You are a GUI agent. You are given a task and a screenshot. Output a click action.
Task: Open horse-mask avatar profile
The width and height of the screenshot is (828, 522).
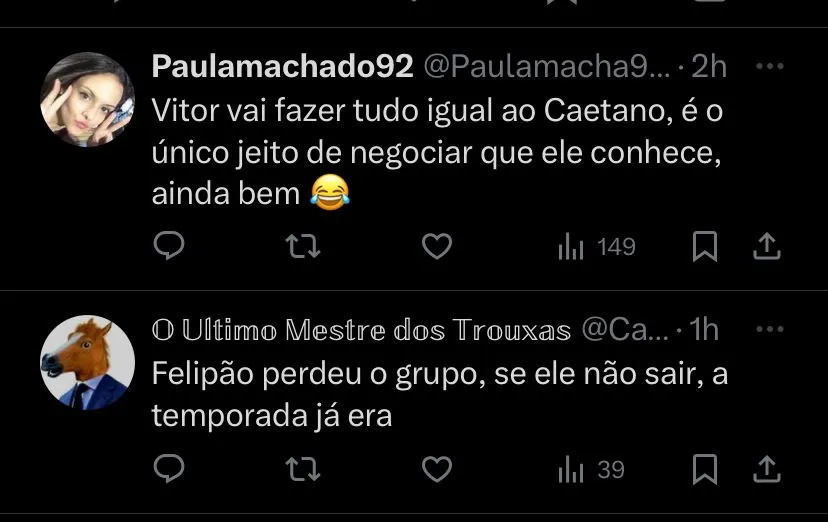coord(87,362)
